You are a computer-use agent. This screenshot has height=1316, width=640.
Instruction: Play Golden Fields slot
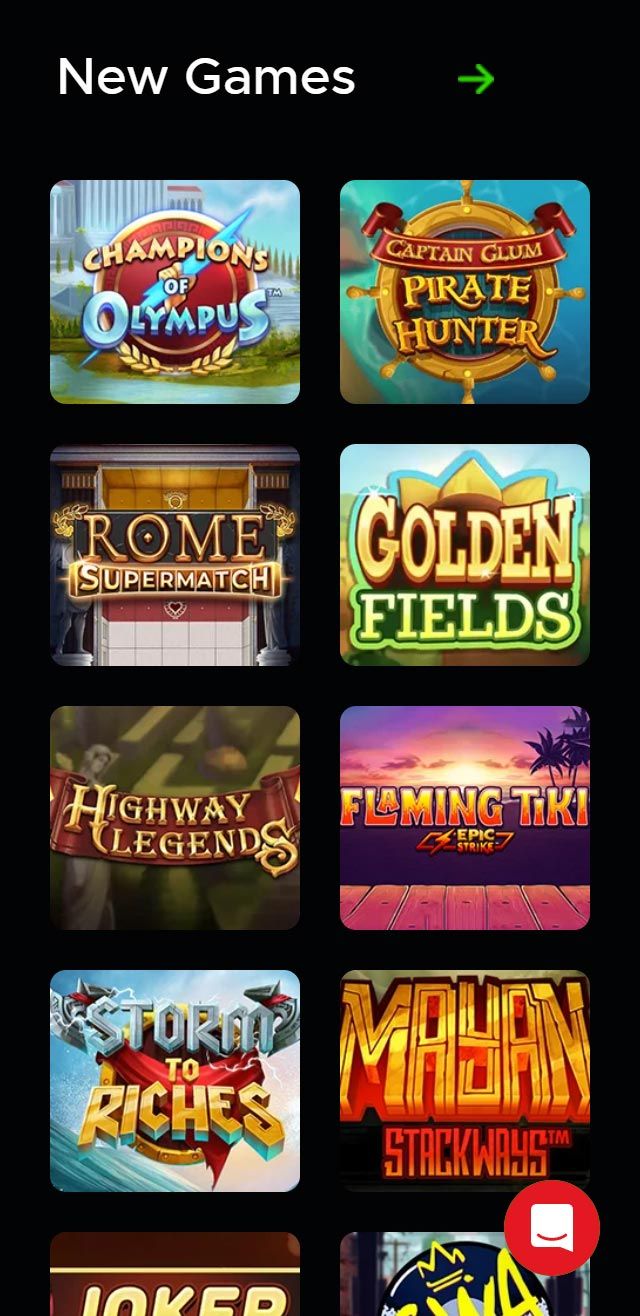coord(465,555)
